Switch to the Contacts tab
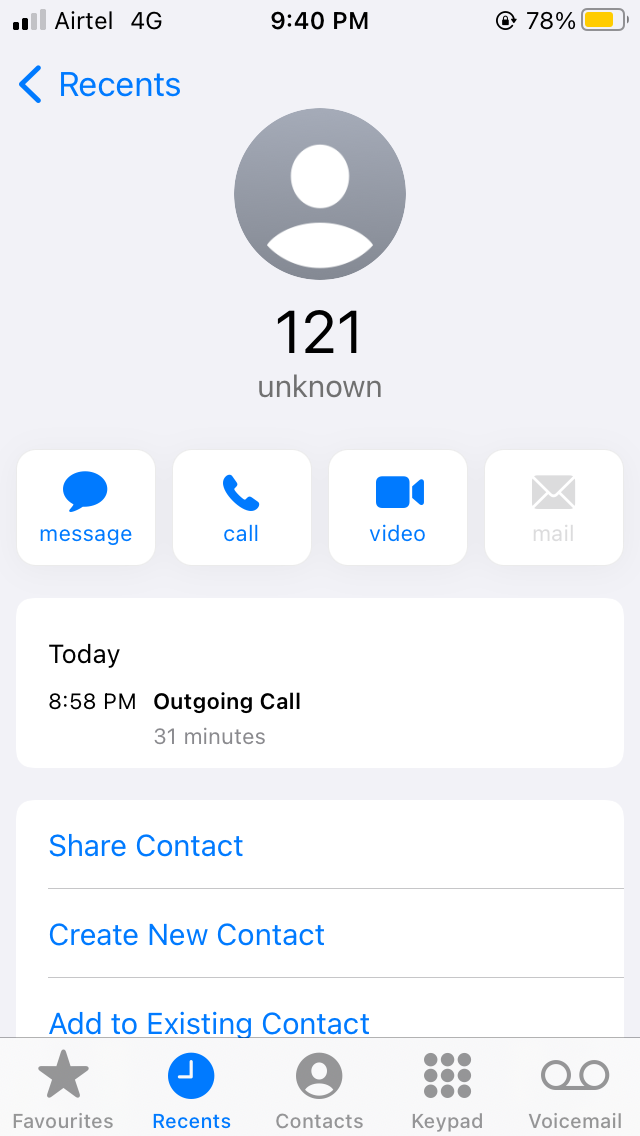 319,1090
